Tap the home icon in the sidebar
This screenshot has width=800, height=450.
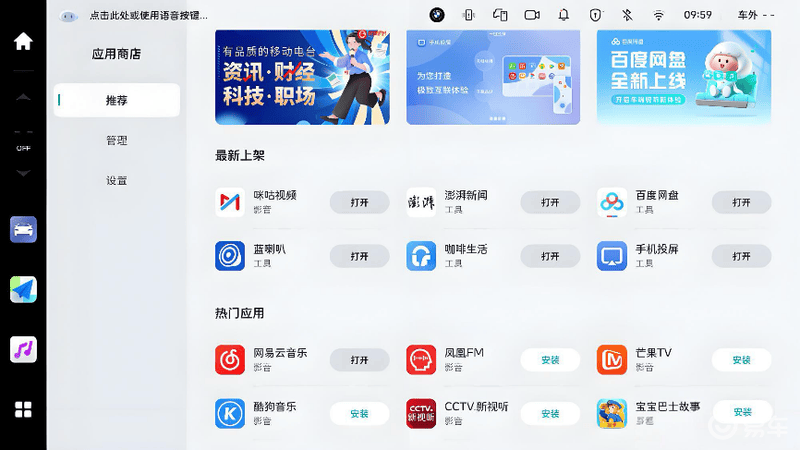pyautogui.click(x=23, y=42)
